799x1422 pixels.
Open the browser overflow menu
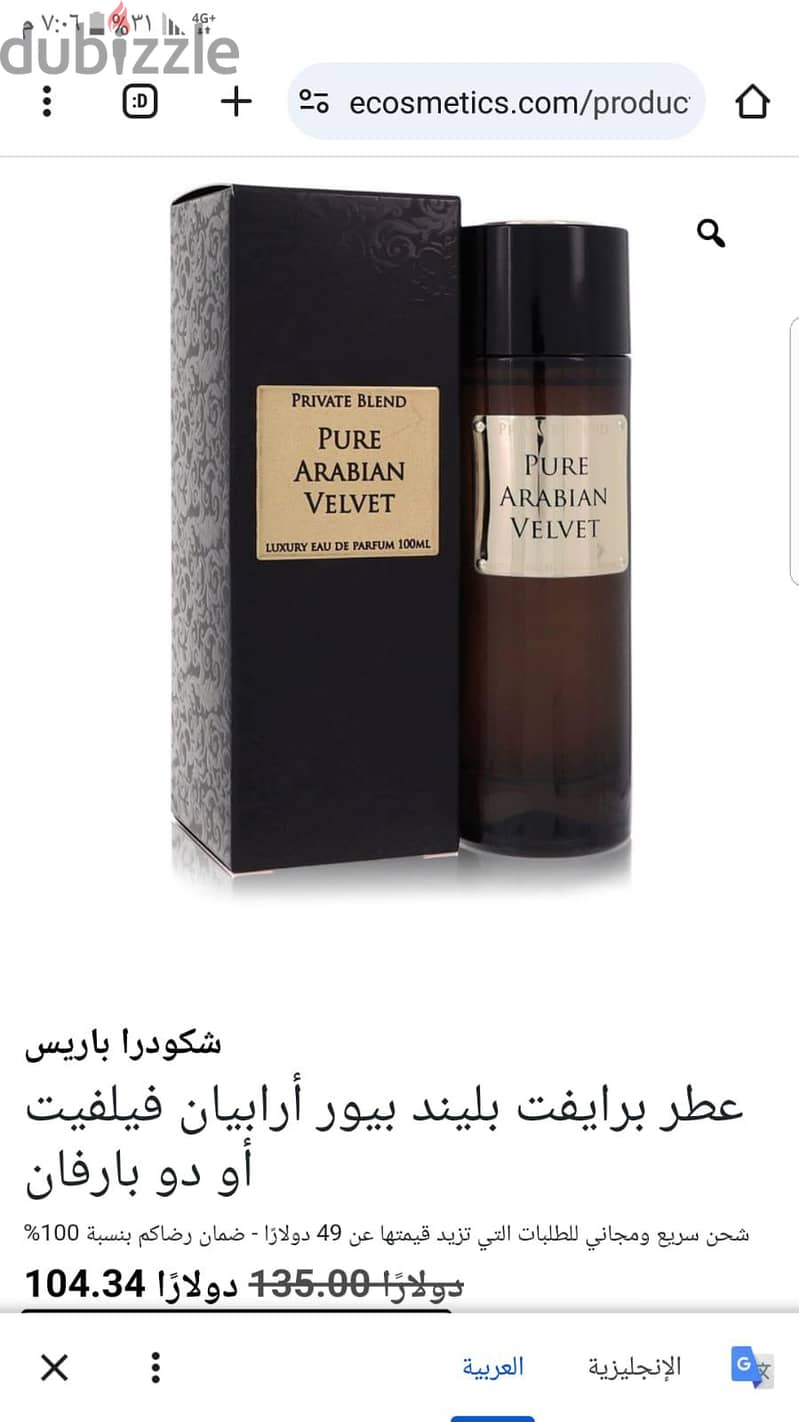coord(47,101)
